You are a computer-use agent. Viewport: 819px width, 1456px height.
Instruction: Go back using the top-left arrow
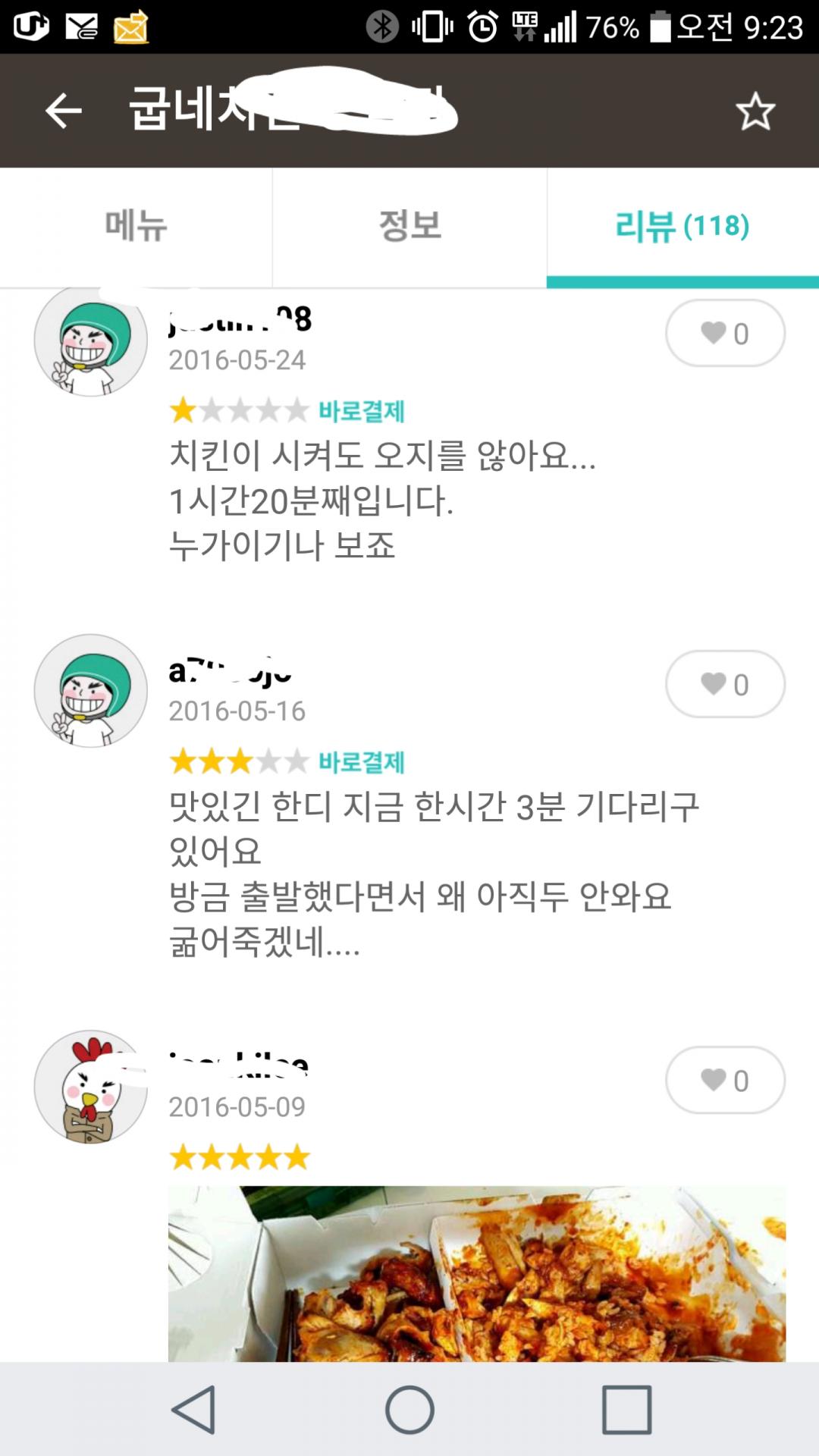(64, 111)
